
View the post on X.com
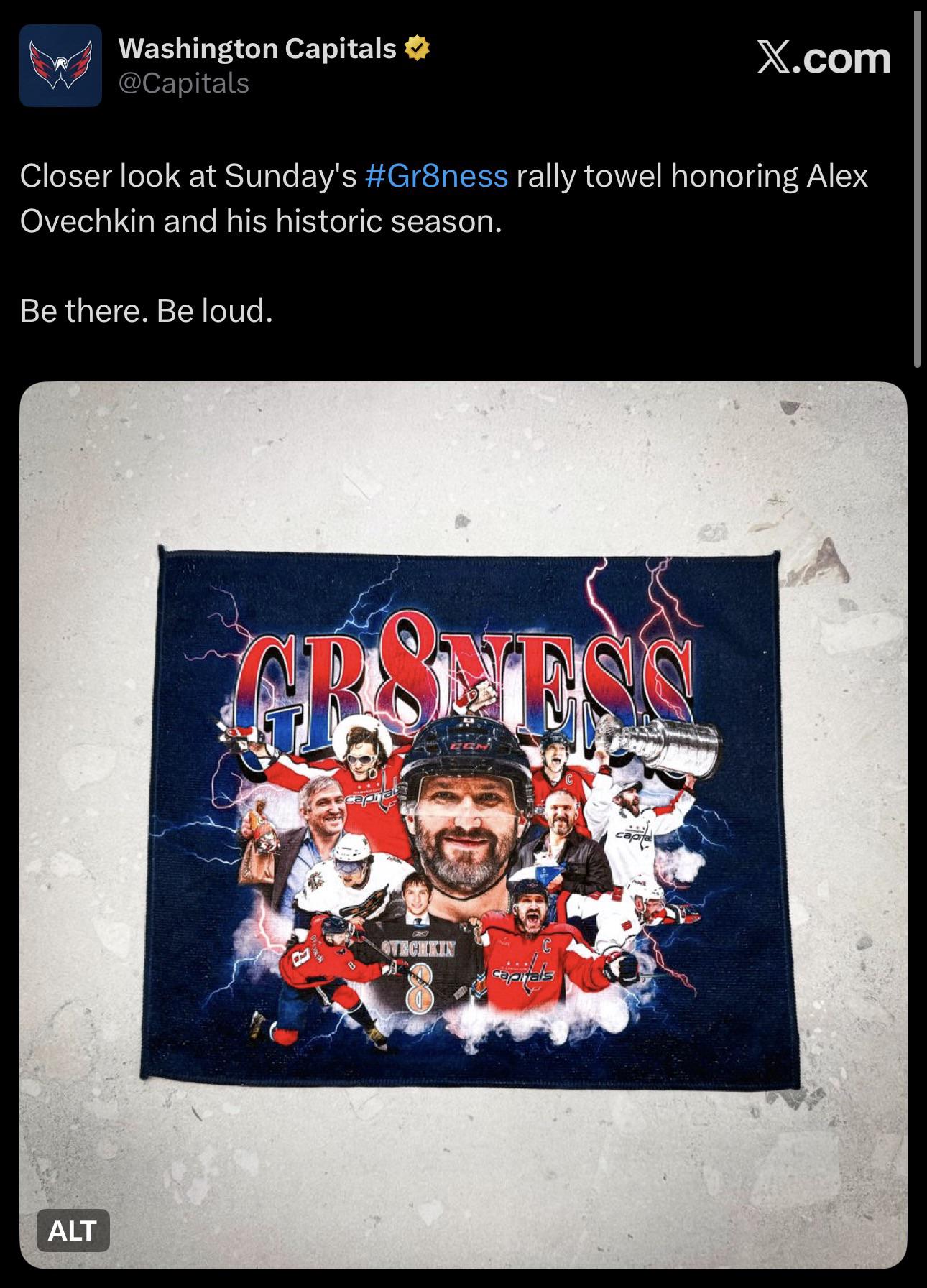tap(824, 59)
